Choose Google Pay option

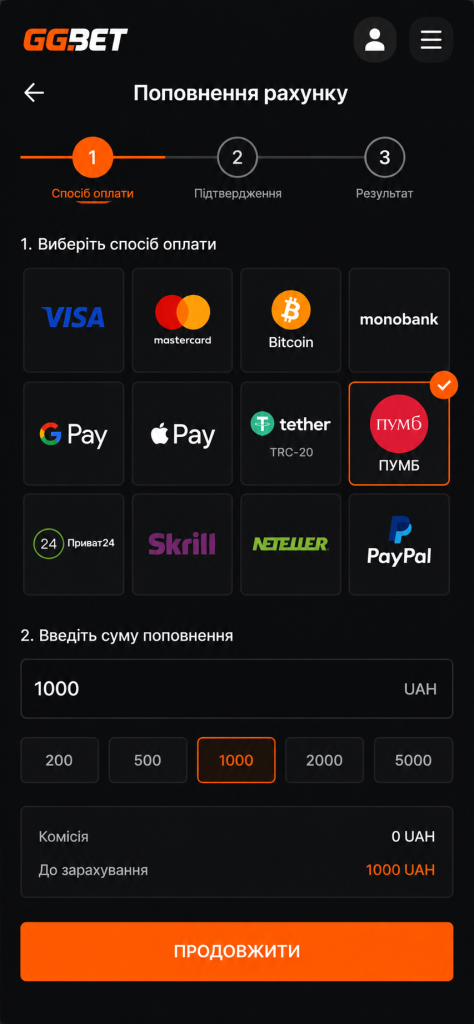point(74,434)
